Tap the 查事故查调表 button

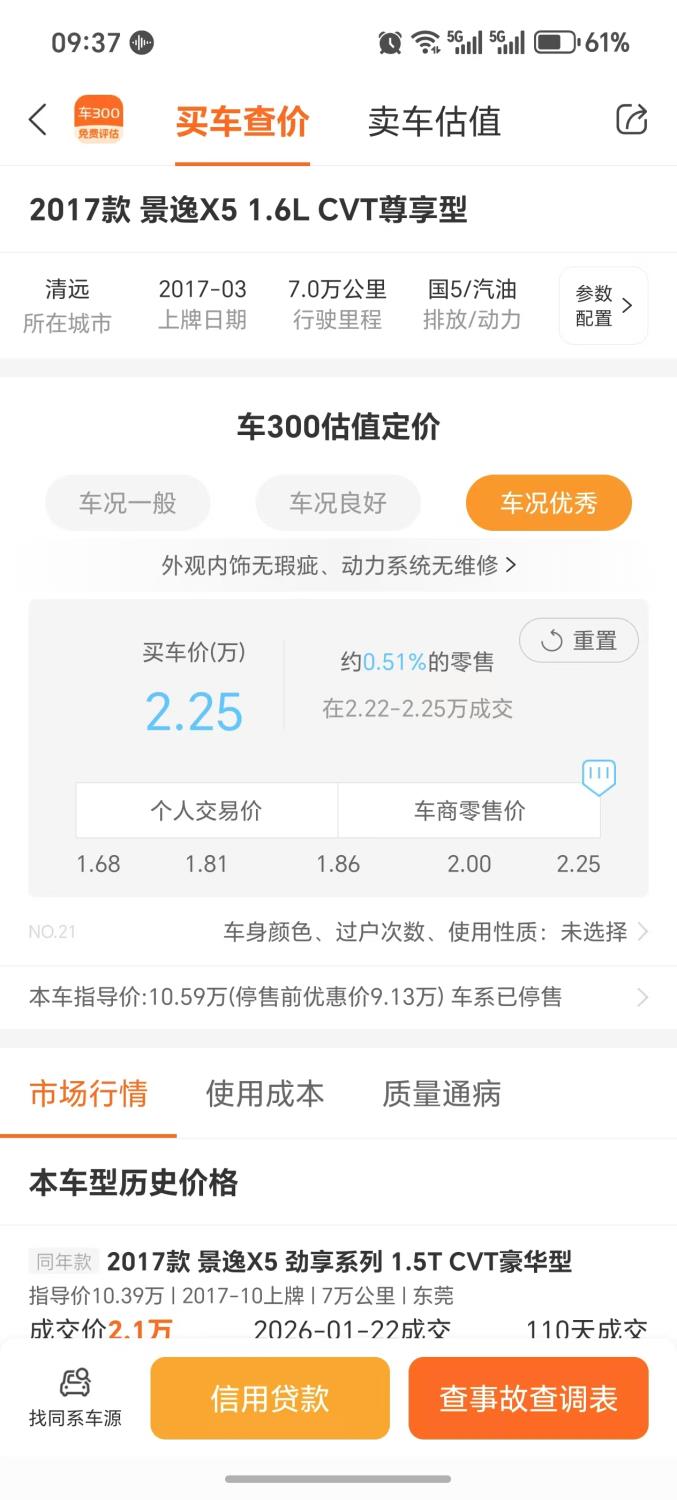[528, 1398]
